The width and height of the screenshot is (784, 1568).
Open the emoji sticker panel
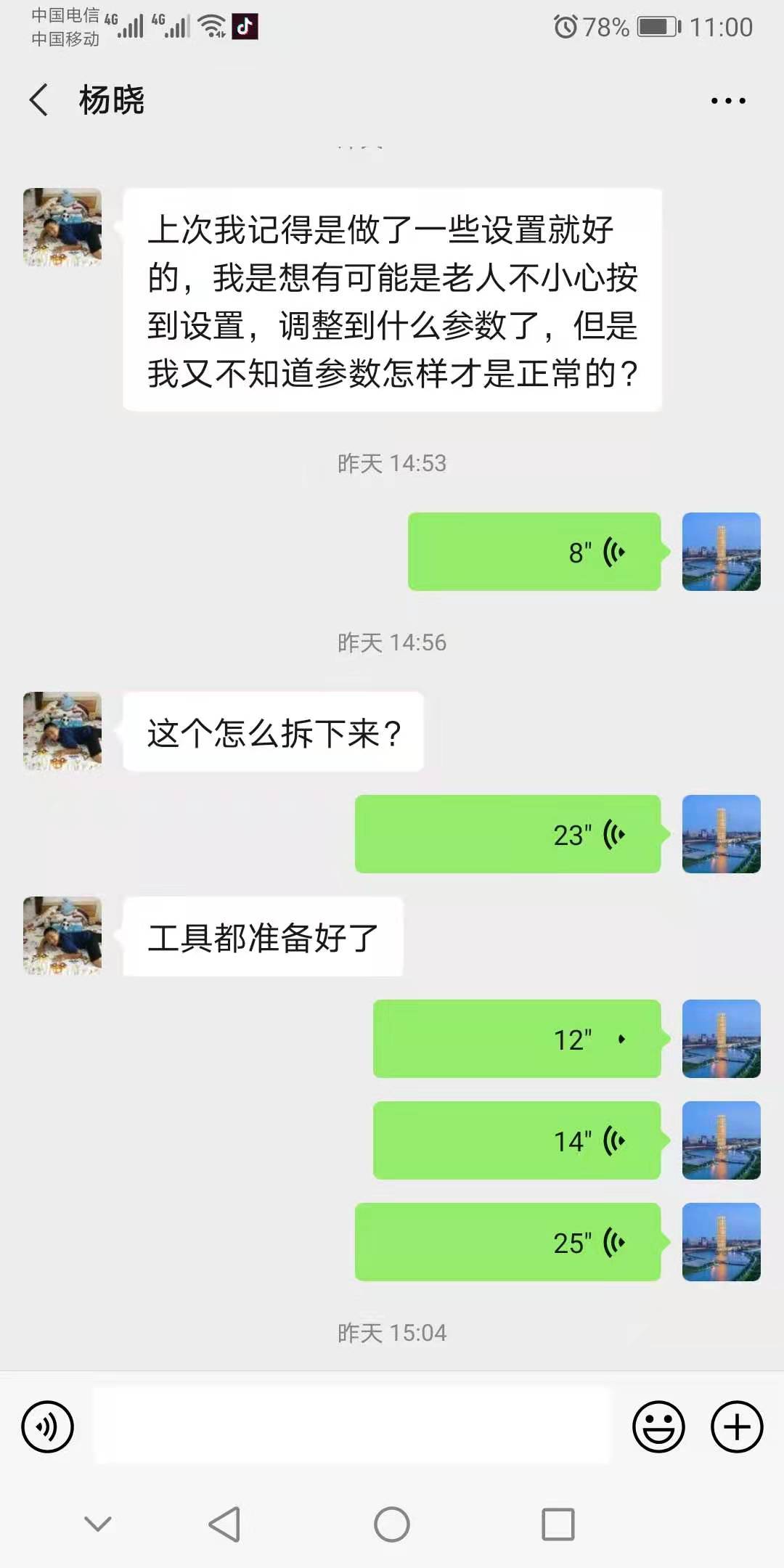coord(658,1426)
